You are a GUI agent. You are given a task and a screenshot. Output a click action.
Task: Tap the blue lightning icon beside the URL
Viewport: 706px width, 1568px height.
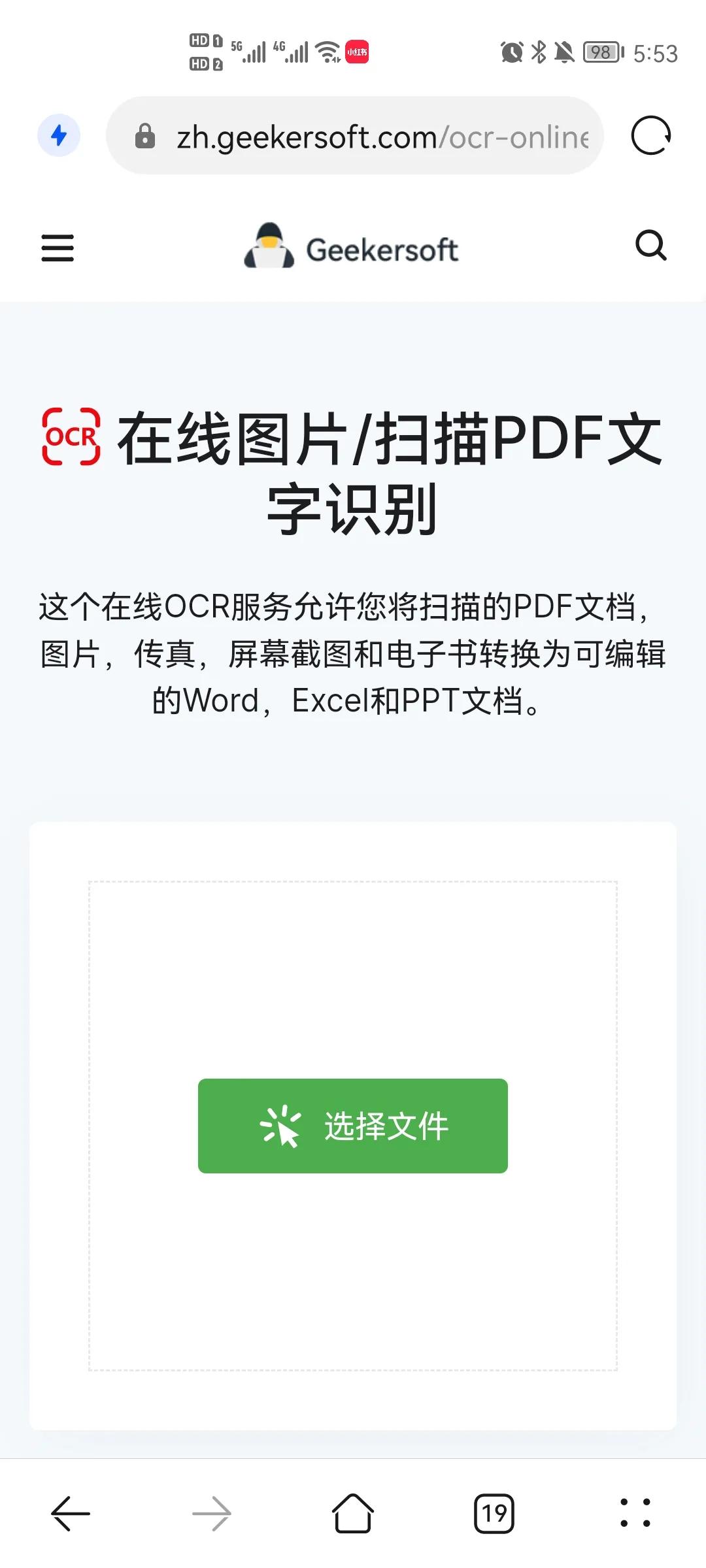(x=59, y=136)
